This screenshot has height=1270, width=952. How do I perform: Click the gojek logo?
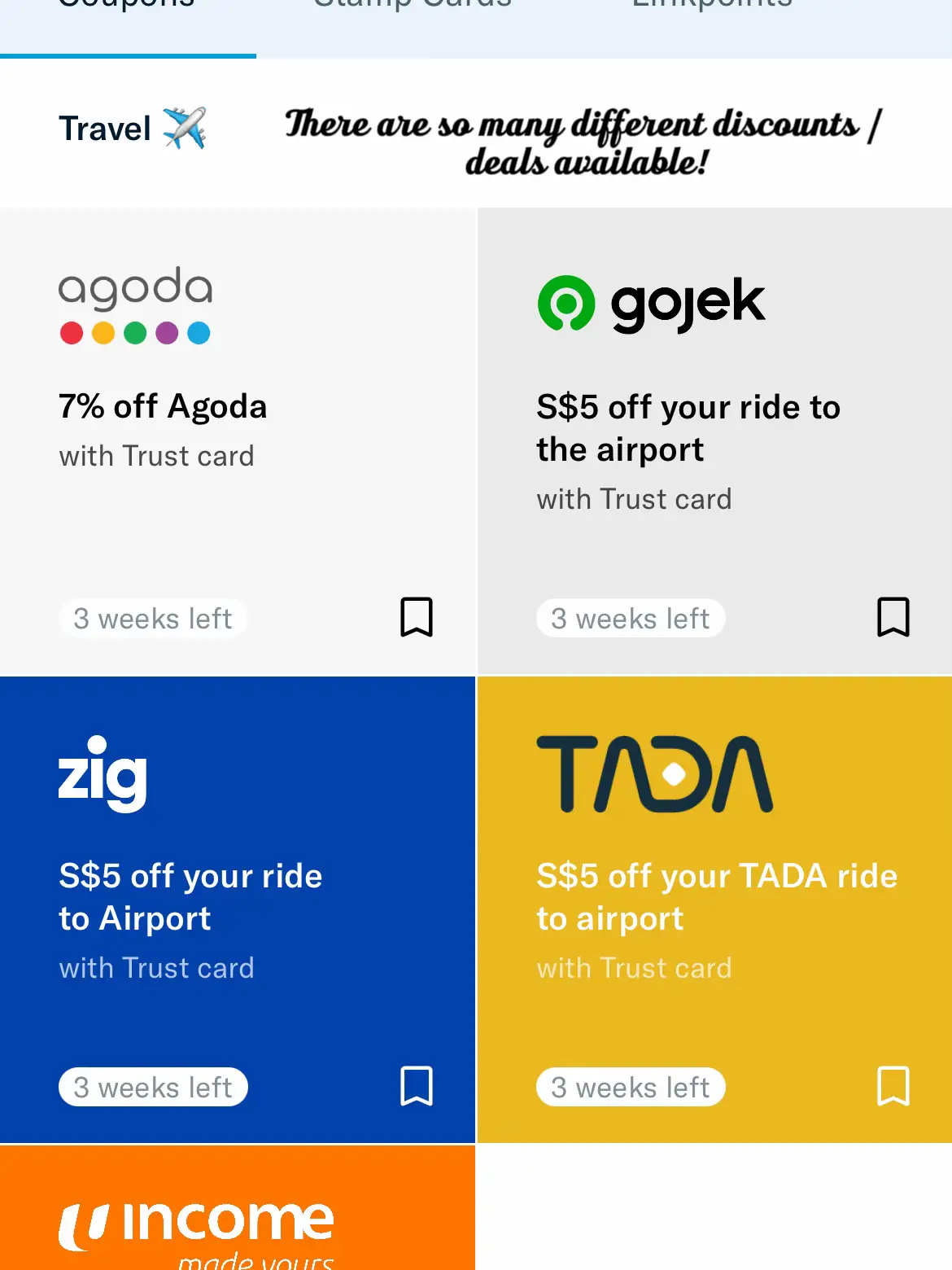649,301
